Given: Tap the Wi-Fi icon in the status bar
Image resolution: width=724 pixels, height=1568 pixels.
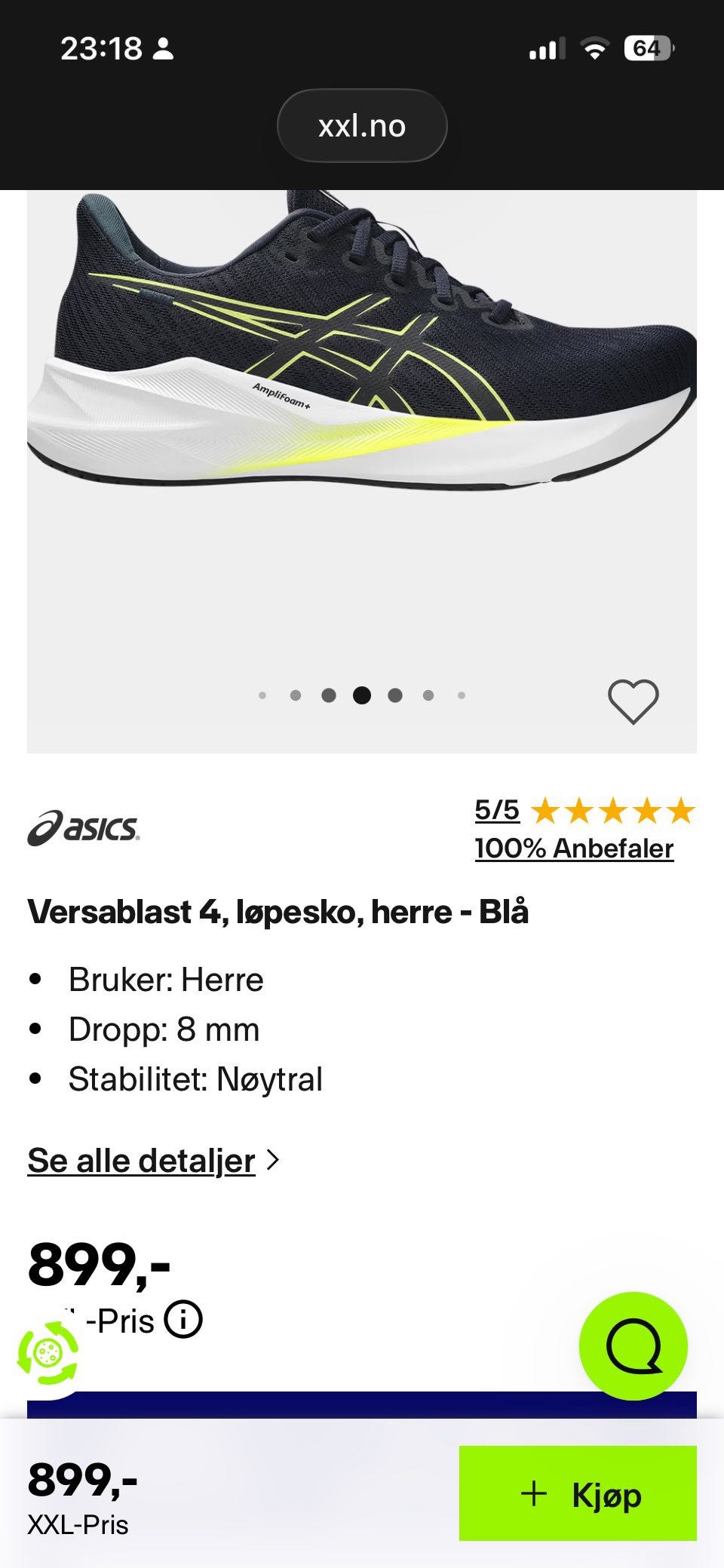Looking at the screenshot, I should pyautogui.click(x=595, y=45).
